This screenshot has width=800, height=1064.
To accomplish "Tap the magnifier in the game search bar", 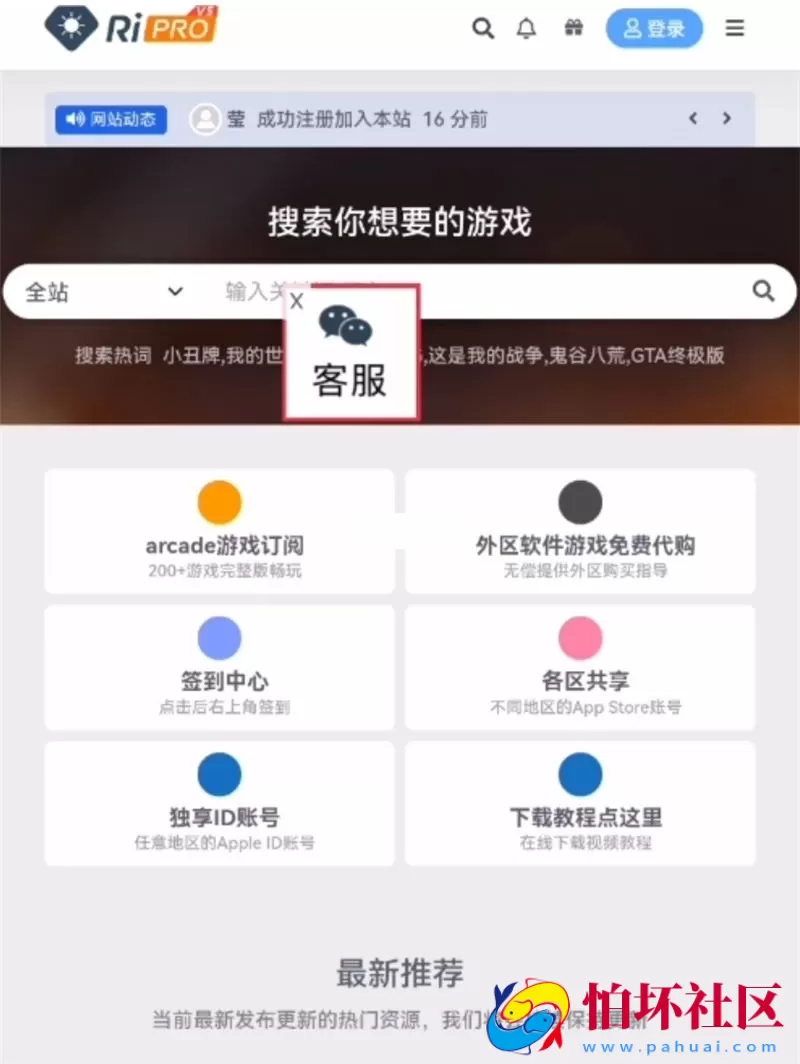I will coord(763,292).
